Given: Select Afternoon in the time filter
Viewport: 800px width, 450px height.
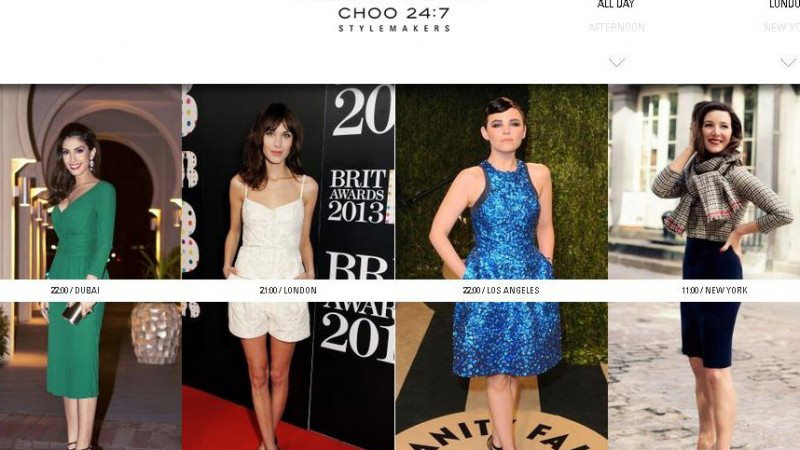Looking at the screenshot, I should (616, 28).
